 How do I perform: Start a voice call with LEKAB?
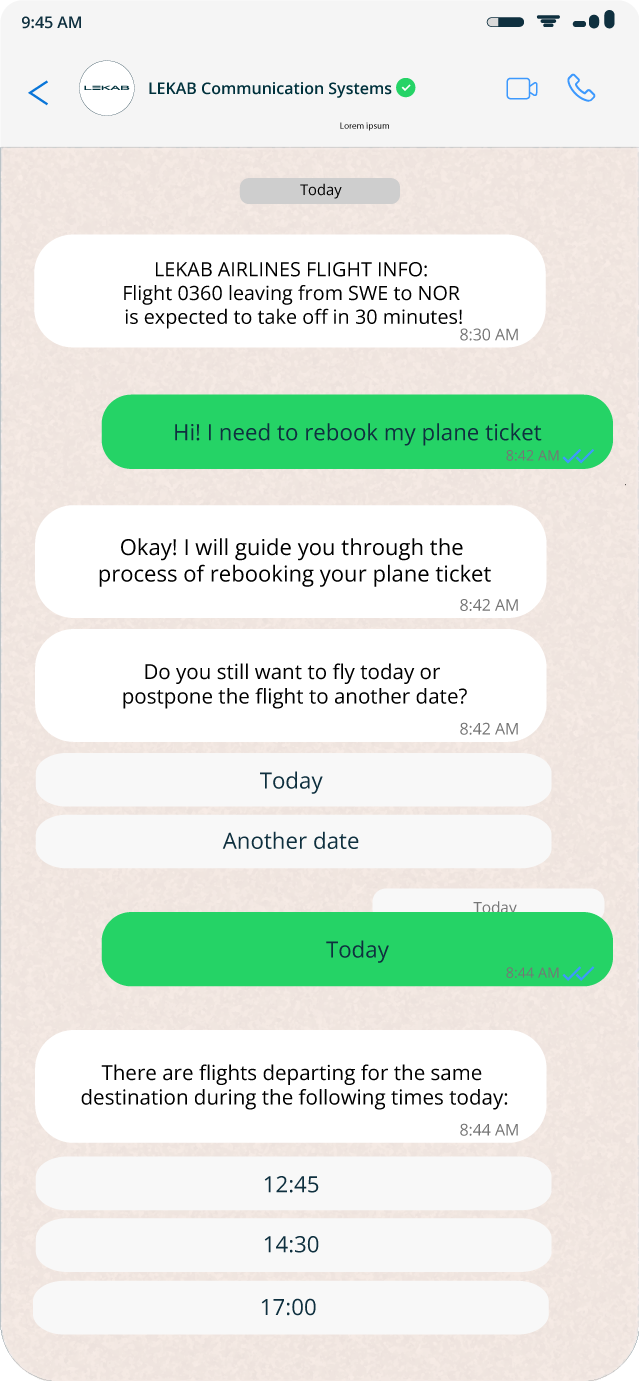click(581, 88)
